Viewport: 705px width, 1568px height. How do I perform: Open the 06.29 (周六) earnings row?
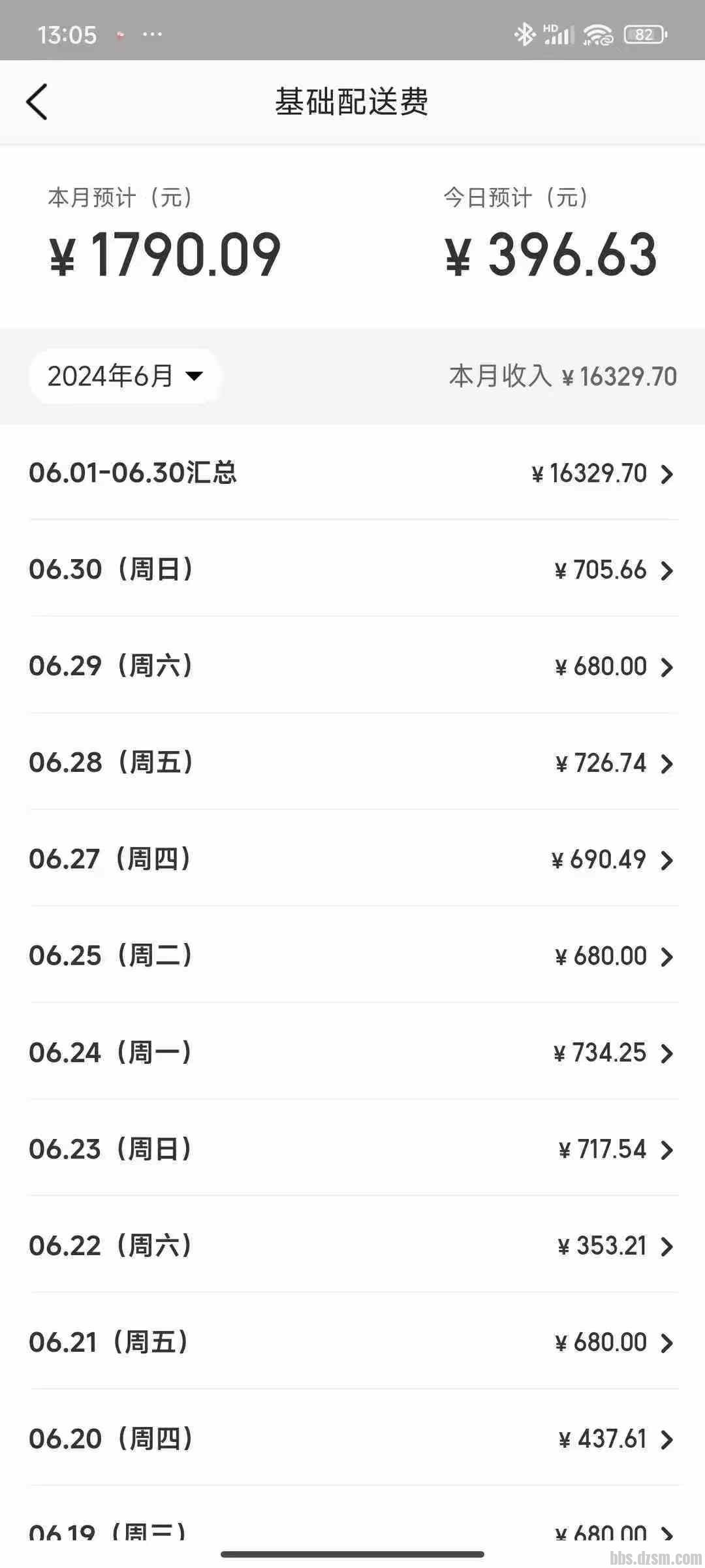tap(352, 666)
